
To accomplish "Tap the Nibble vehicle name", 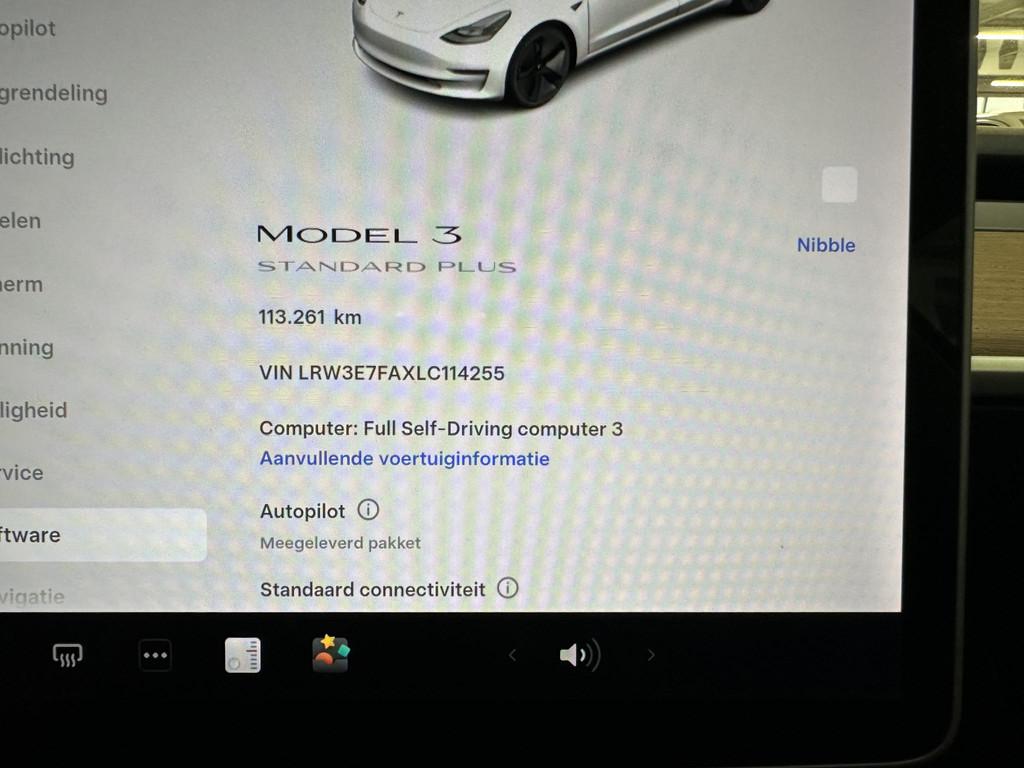I will pos(825,245).
